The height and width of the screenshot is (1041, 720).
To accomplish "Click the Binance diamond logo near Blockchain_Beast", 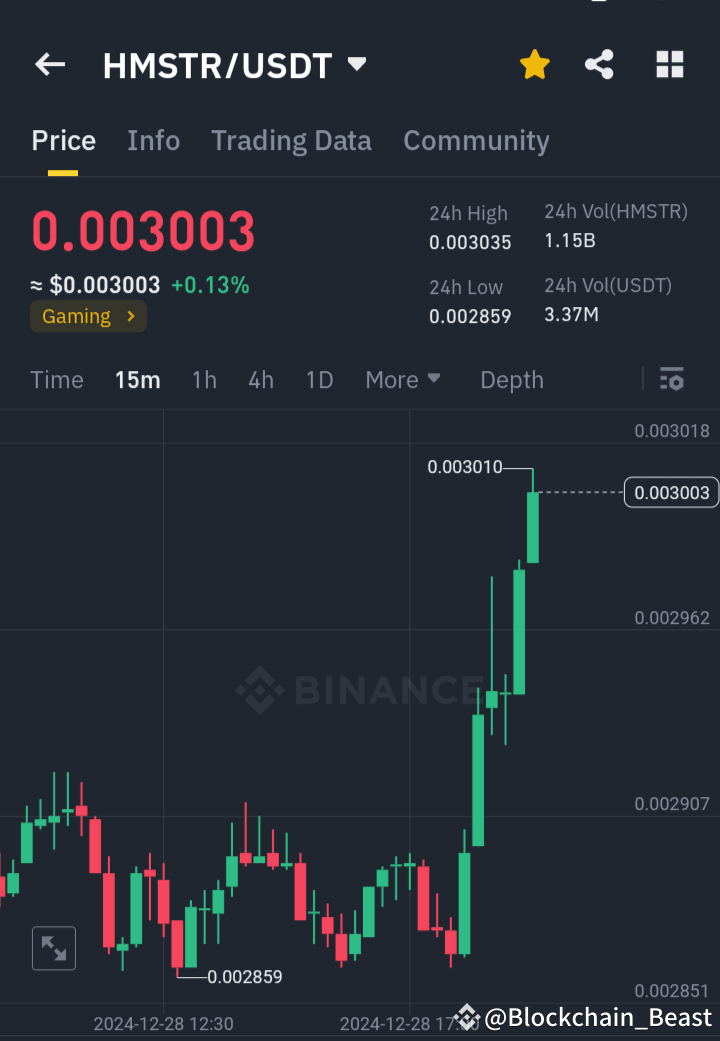I will tap(466, 1017).
